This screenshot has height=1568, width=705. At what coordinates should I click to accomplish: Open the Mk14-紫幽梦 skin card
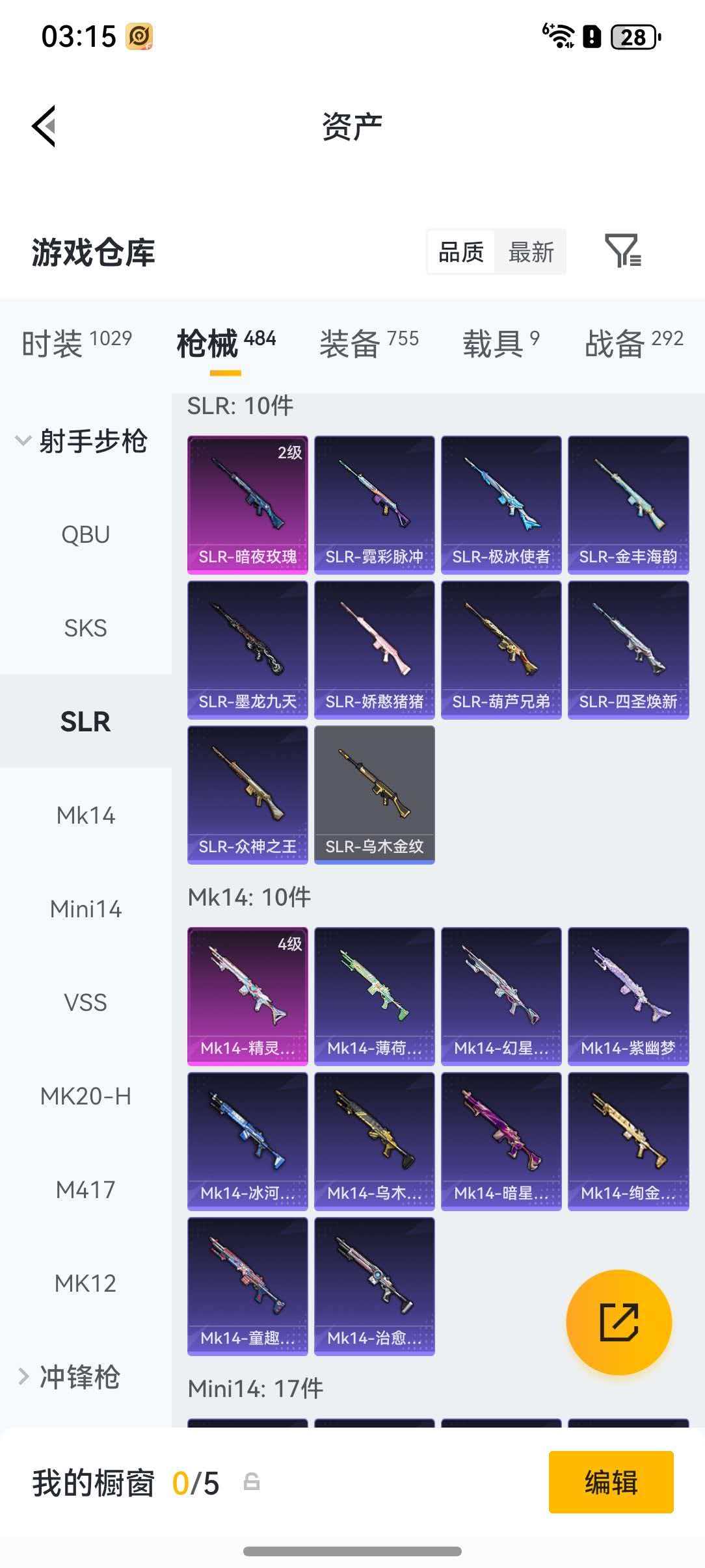click(628, 996)
